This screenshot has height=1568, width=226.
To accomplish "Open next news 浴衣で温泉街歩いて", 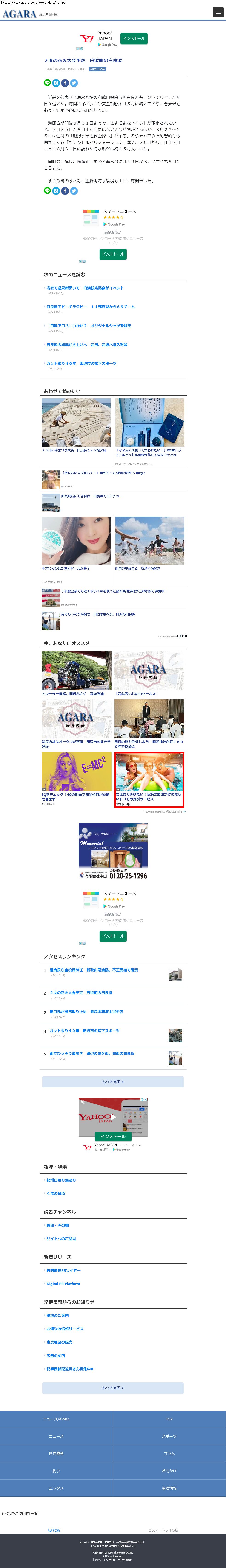I will [x=85, y=288].
